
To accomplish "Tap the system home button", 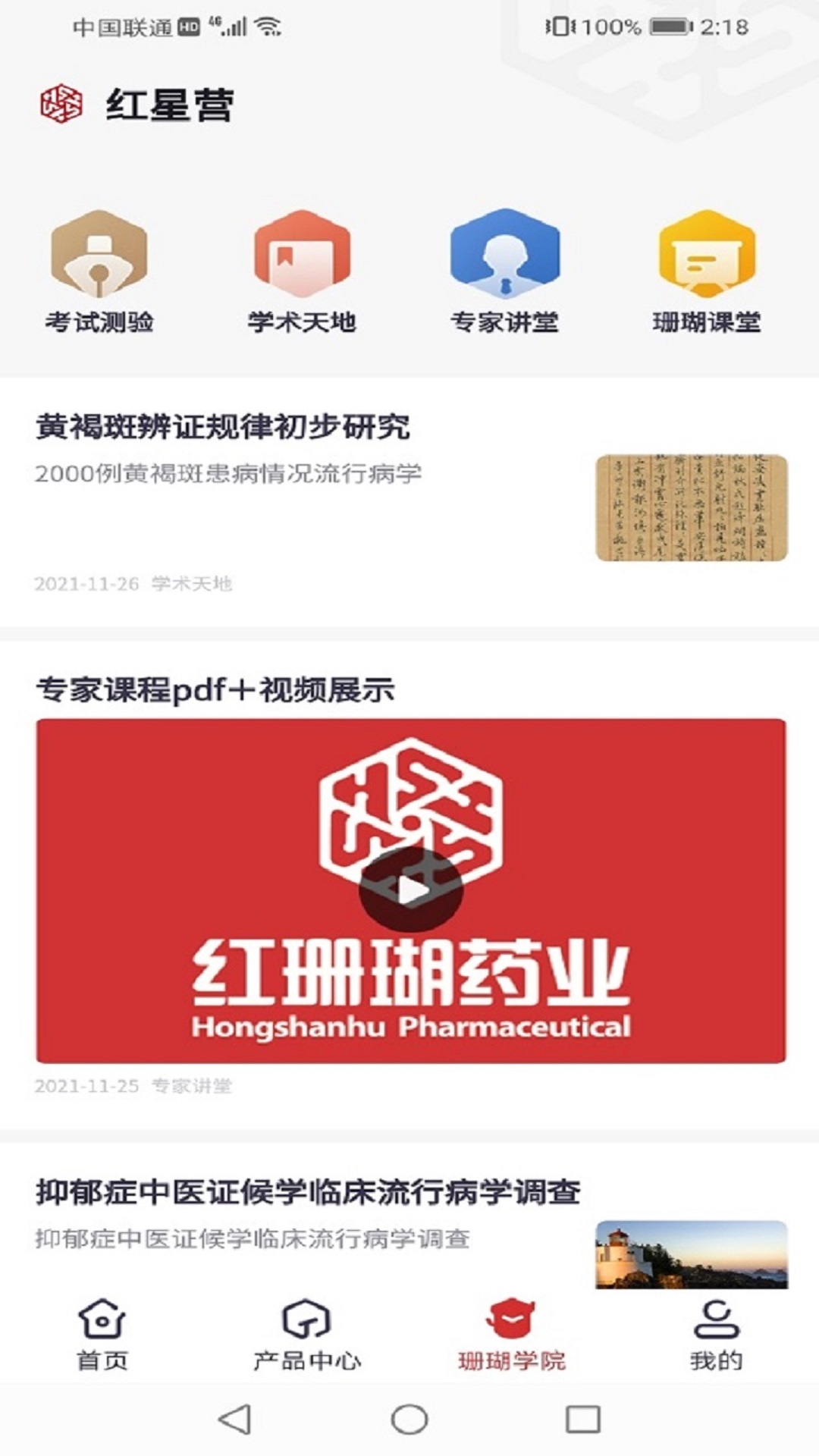I will (x=409, y=1420).
